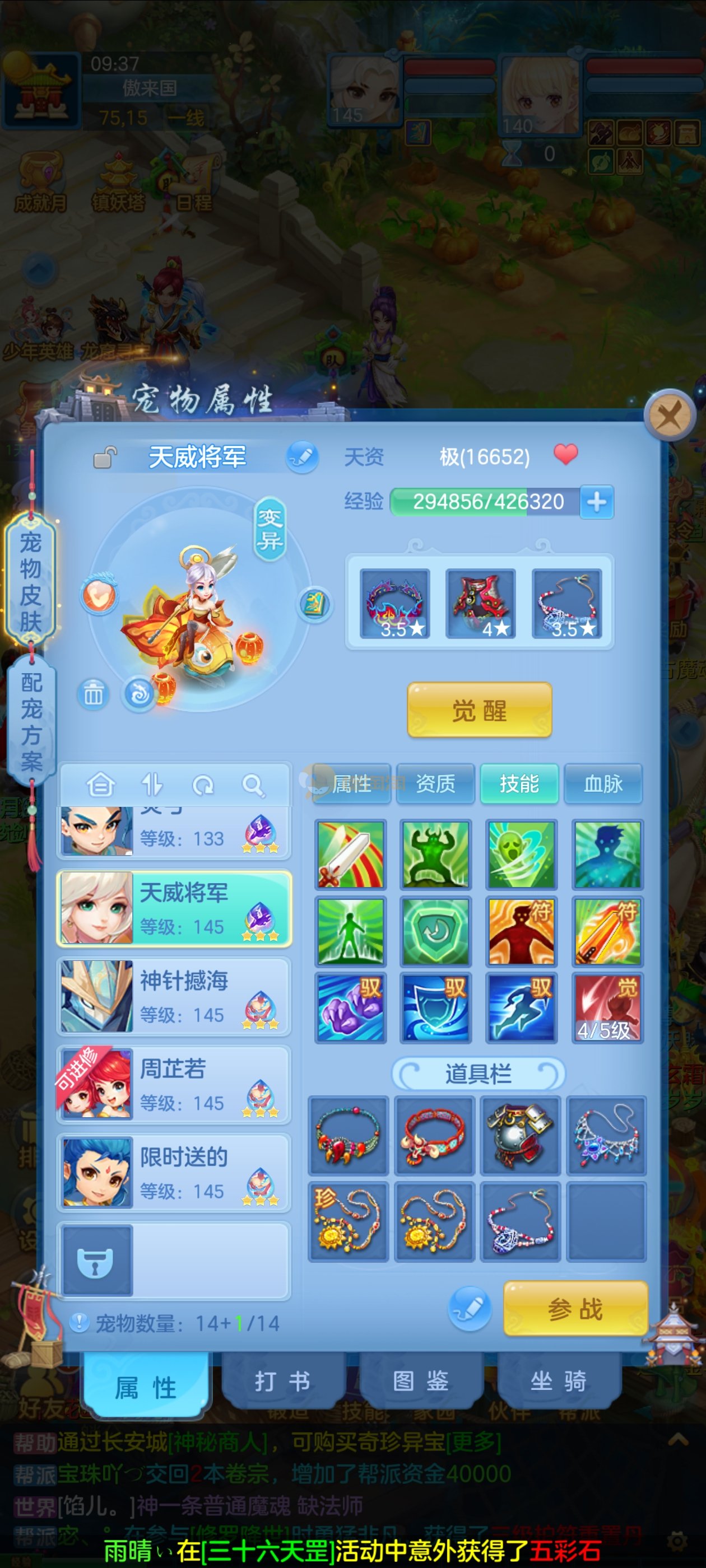The height and width of the screenshot is (1568, 706).
Task: Open the 打书 bottom tab
Action: (282, 1381)
